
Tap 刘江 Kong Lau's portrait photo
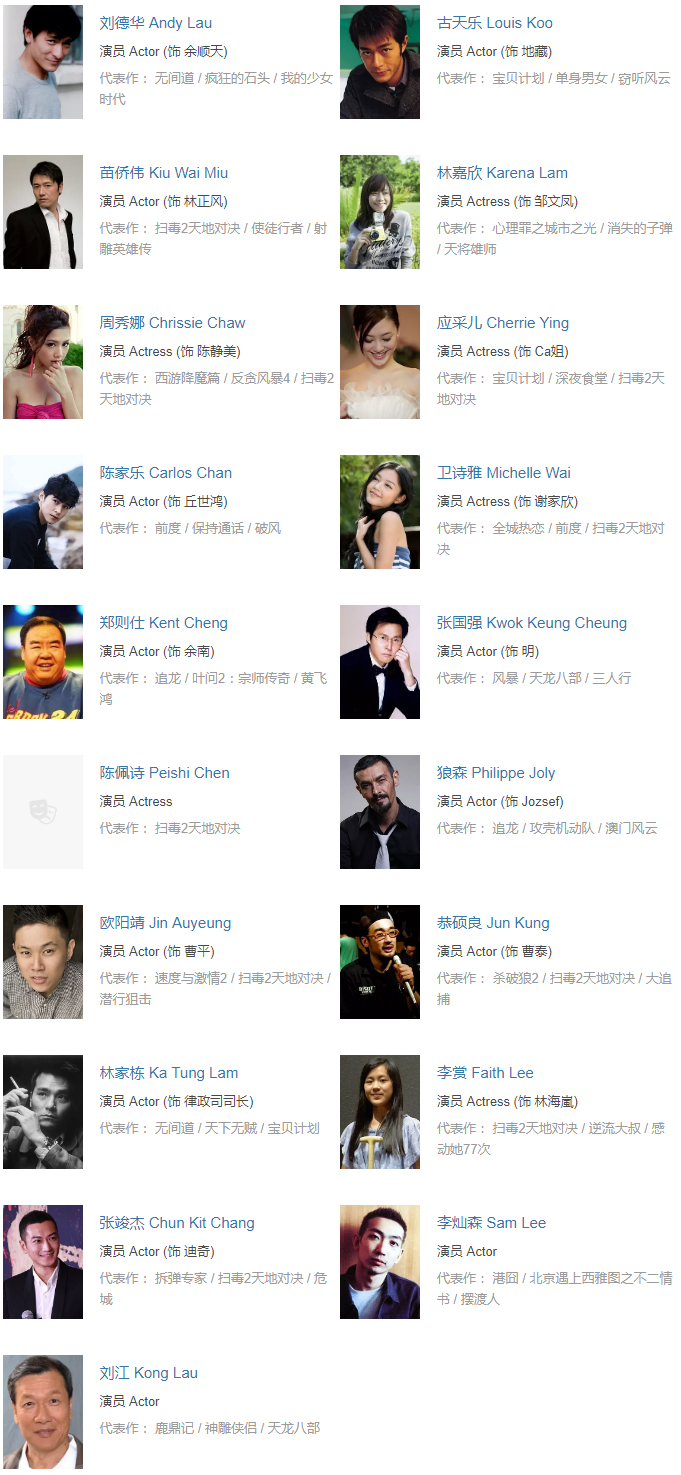[x=43, y=1412]
